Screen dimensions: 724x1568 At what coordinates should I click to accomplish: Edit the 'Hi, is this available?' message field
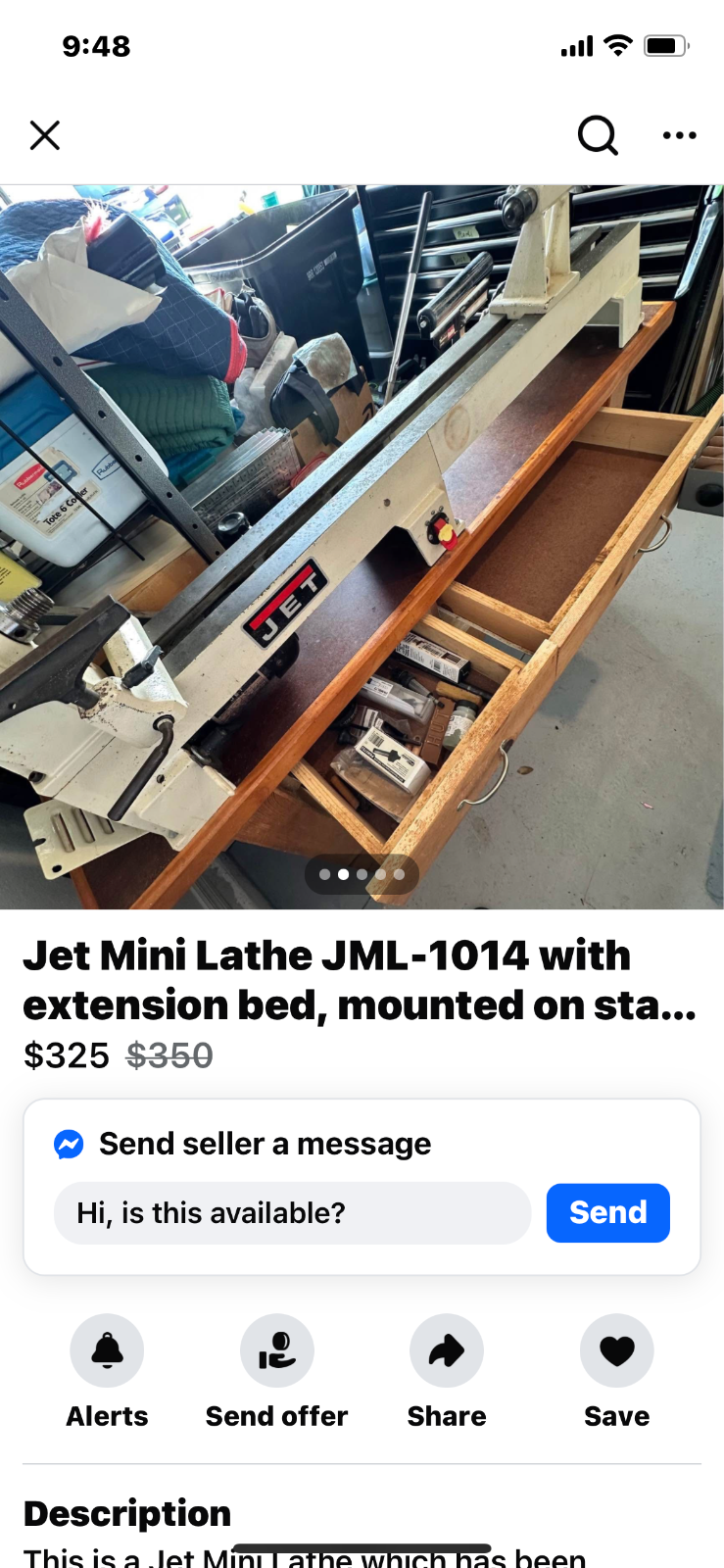click(292, 1213)
